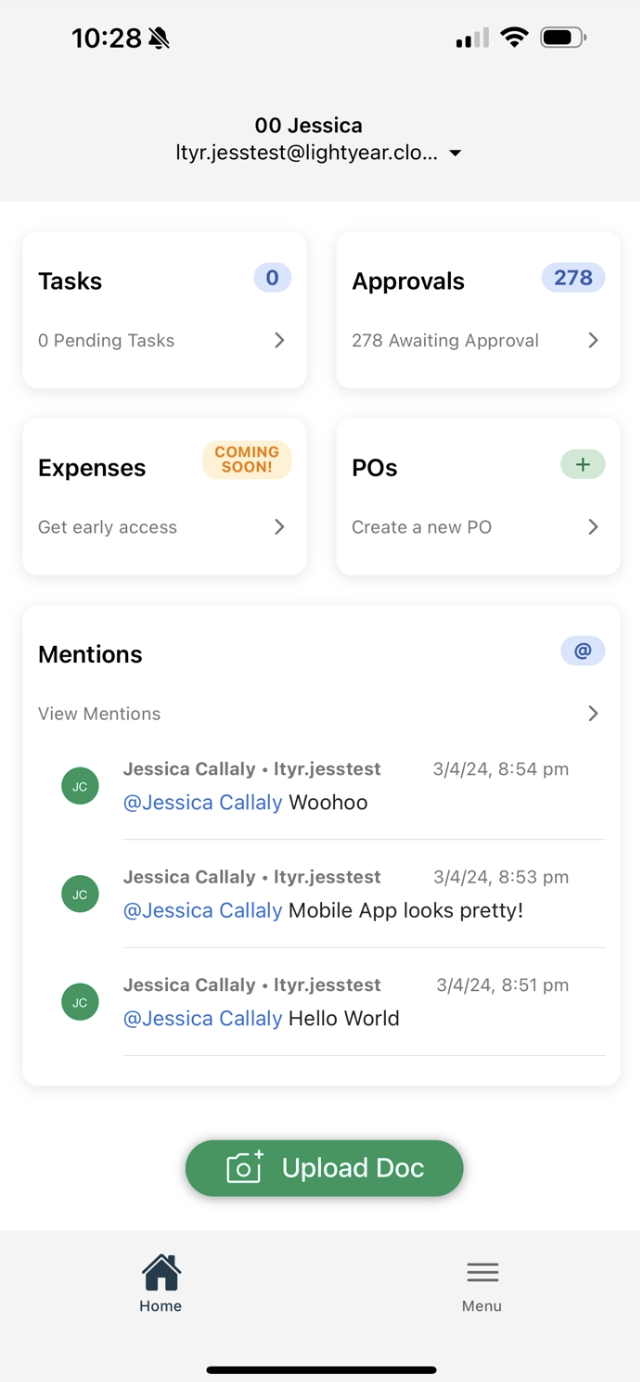Open the Hello World mention
Image resolution: width=640 pixels, height=1382 pixels.
333,1003
